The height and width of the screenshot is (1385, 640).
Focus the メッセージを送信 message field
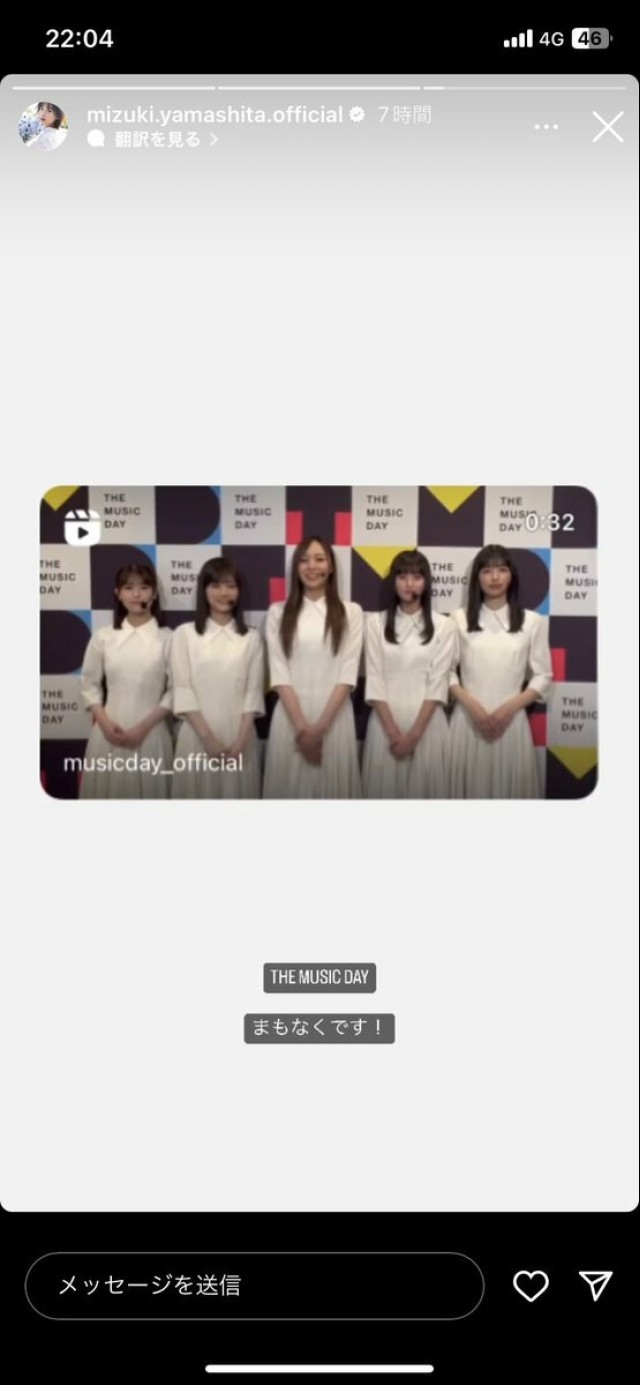[x=254, y=1286]
